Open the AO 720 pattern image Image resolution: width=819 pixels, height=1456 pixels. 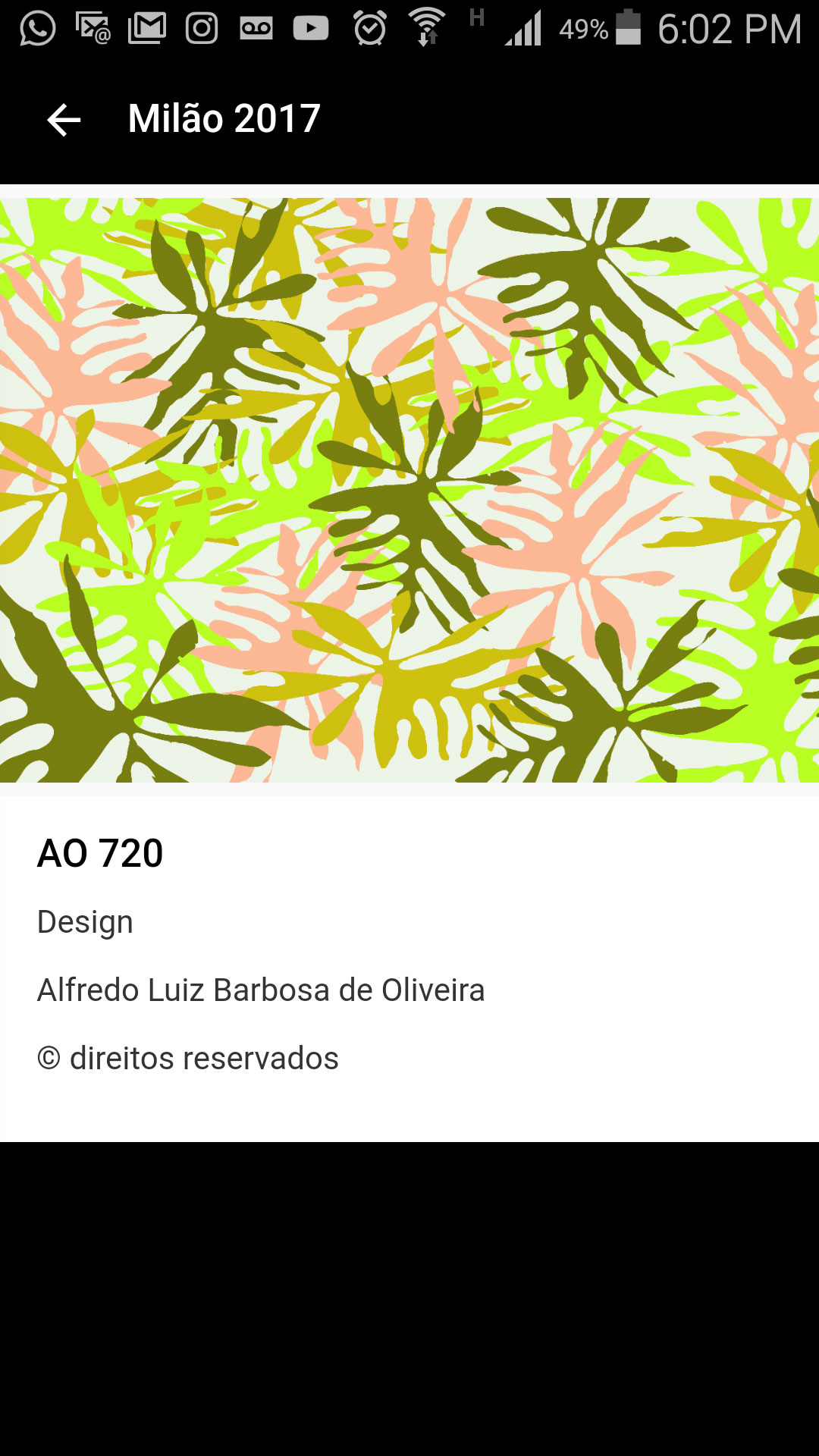coord(409,490)
